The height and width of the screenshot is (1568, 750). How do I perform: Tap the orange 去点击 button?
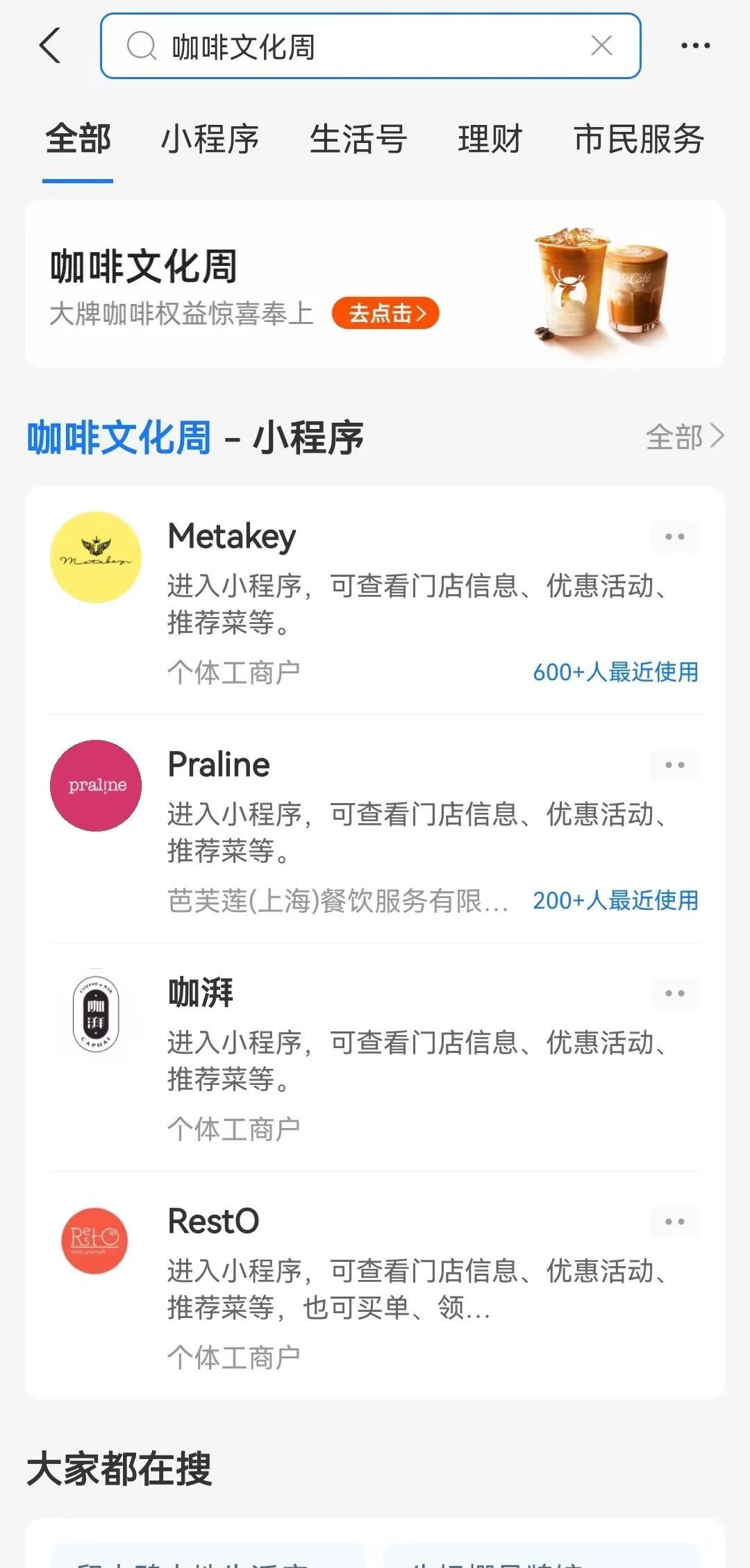385,313
